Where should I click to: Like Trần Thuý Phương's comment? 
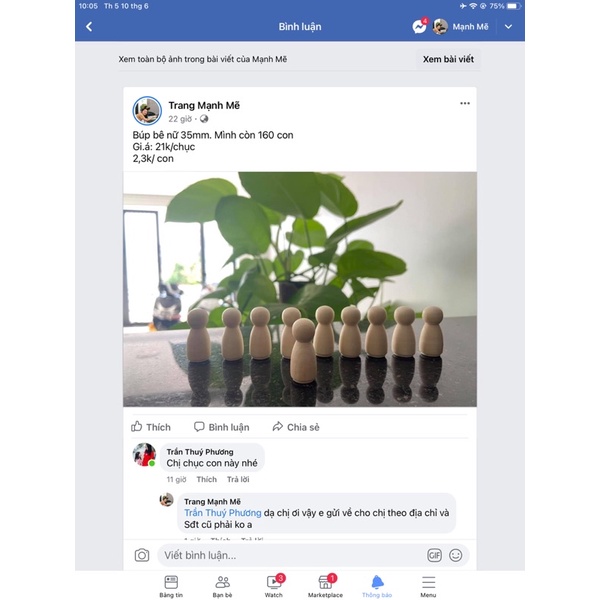point(206,480)
